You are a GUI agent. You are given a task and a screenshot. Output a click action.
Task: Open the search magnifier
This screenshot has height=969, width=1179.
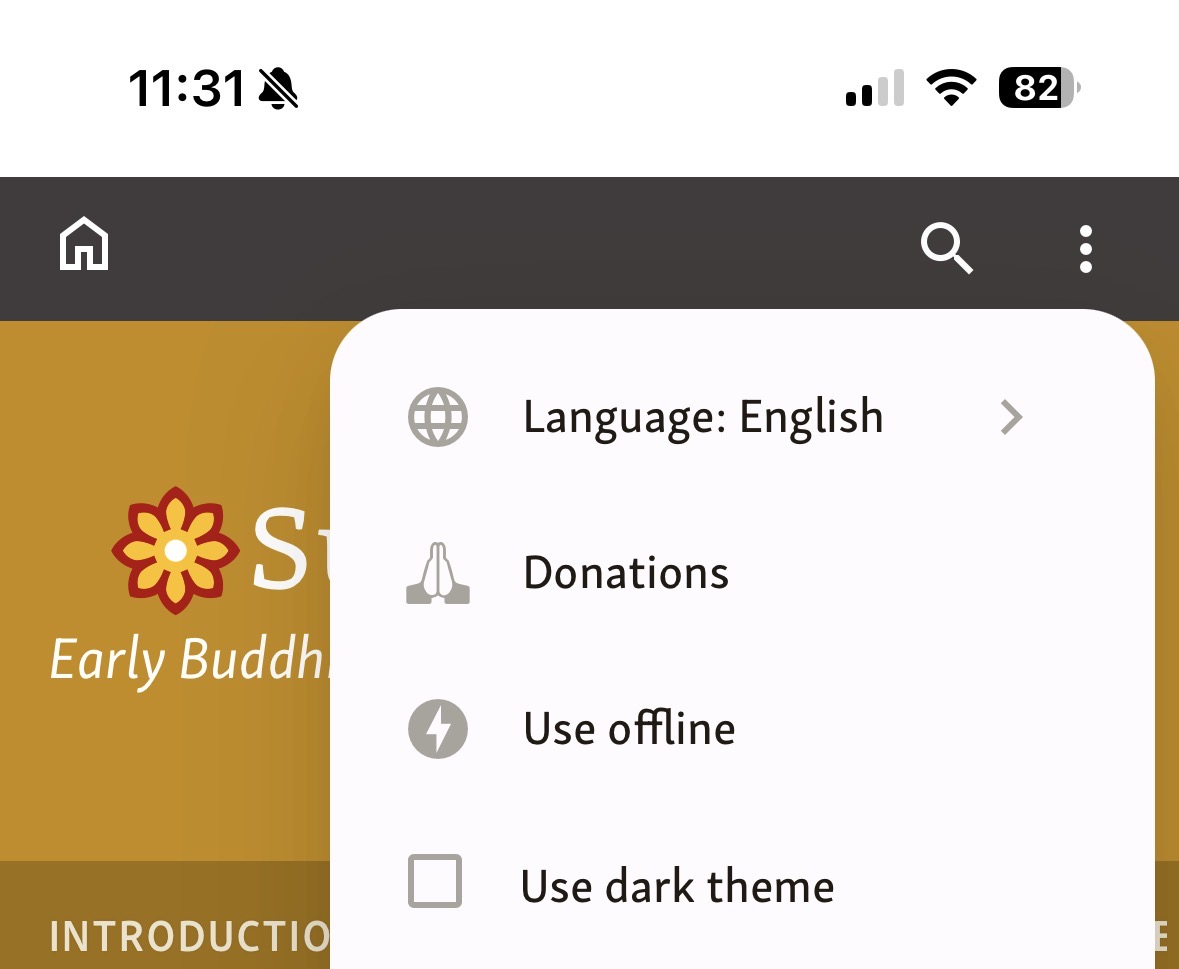[946, 247]
